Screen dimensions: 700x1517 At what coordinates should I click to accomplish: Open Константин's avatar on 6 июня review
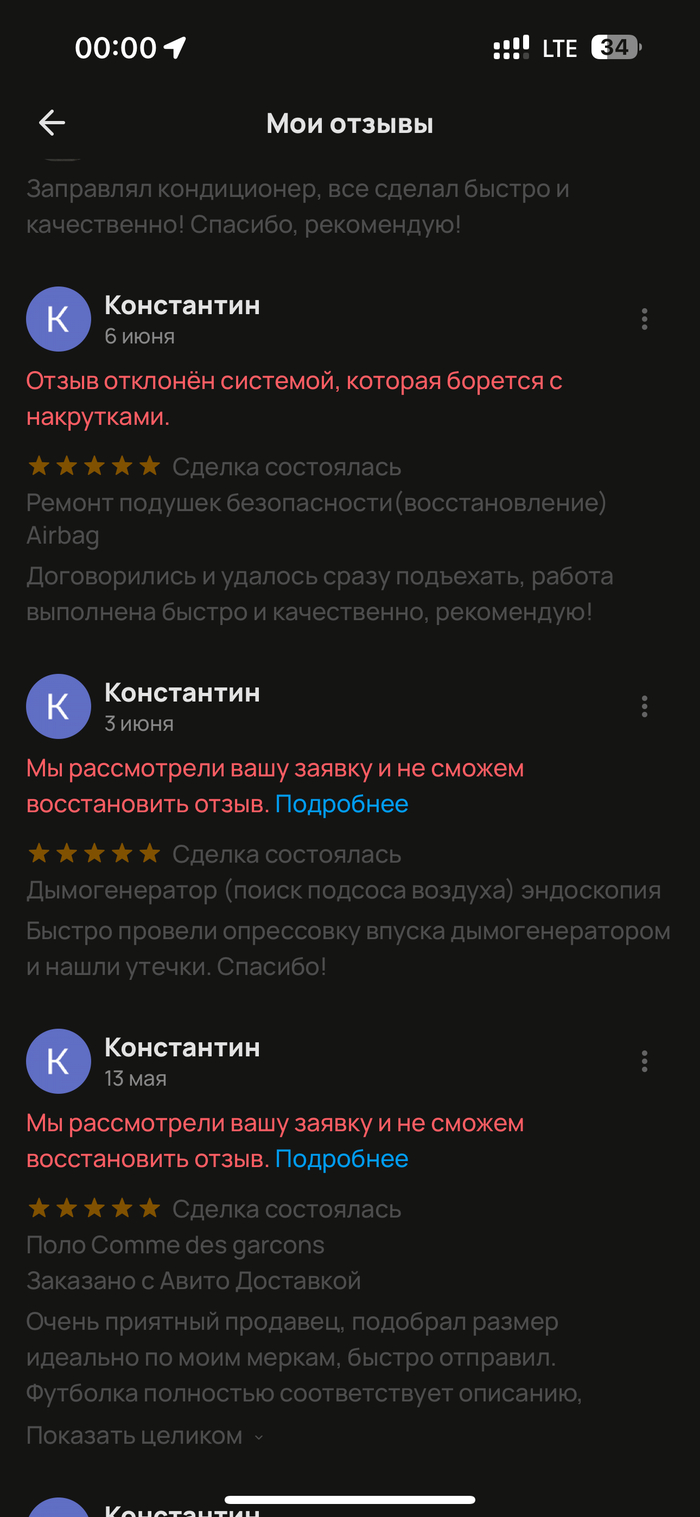(58, 319)
